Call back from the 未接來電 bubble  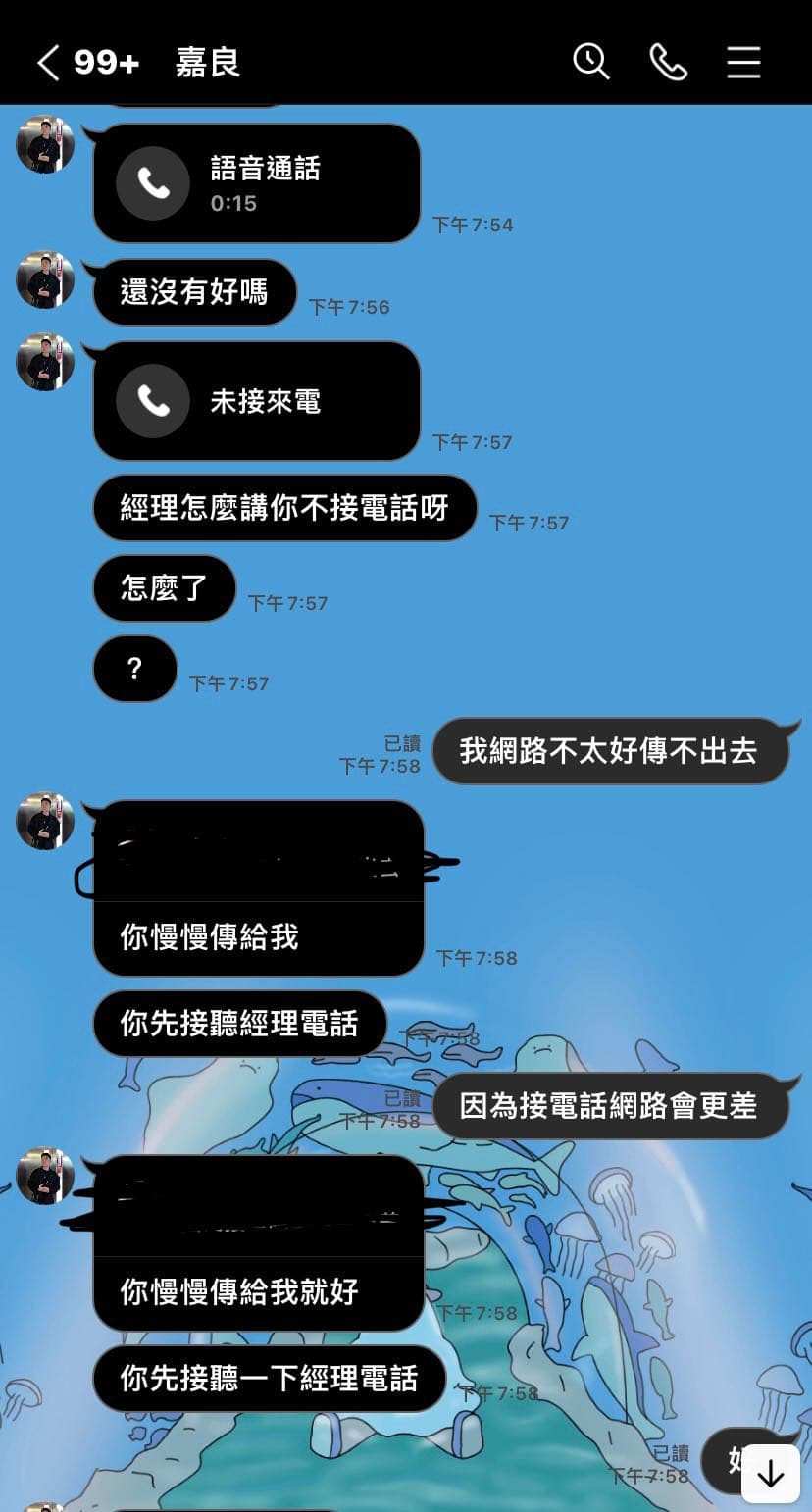click(x=257, y=401)
